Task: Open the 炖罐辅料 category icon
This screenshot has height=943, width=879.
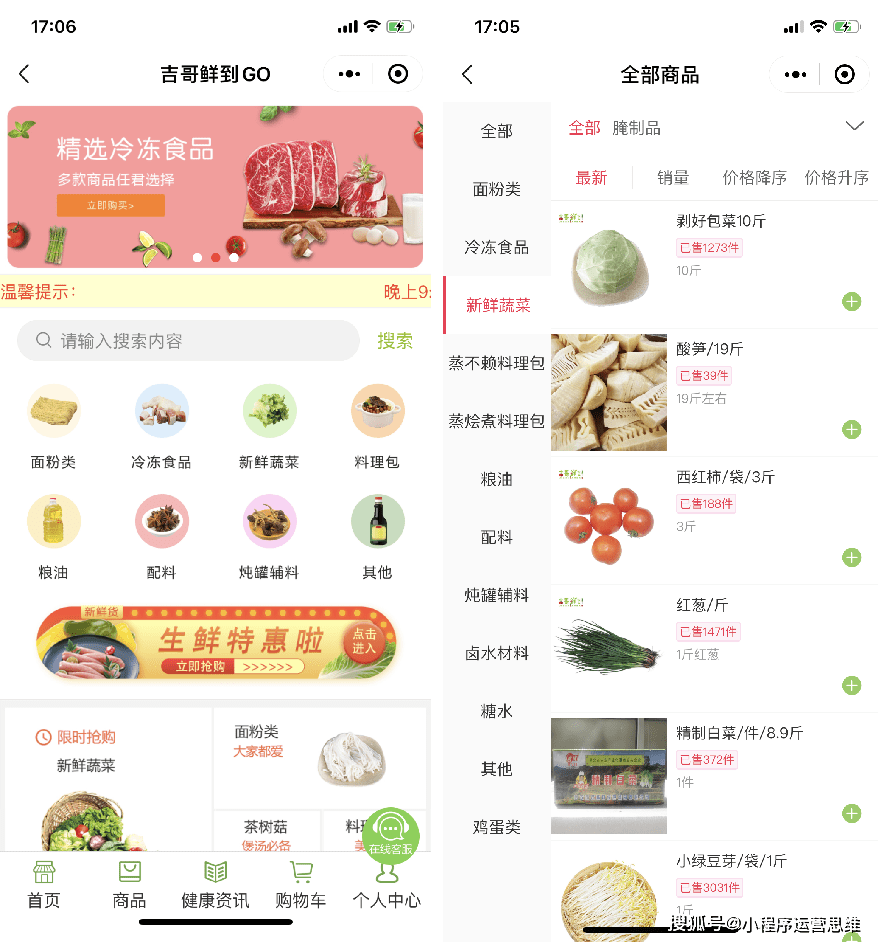Action: (x=269, y=521)
